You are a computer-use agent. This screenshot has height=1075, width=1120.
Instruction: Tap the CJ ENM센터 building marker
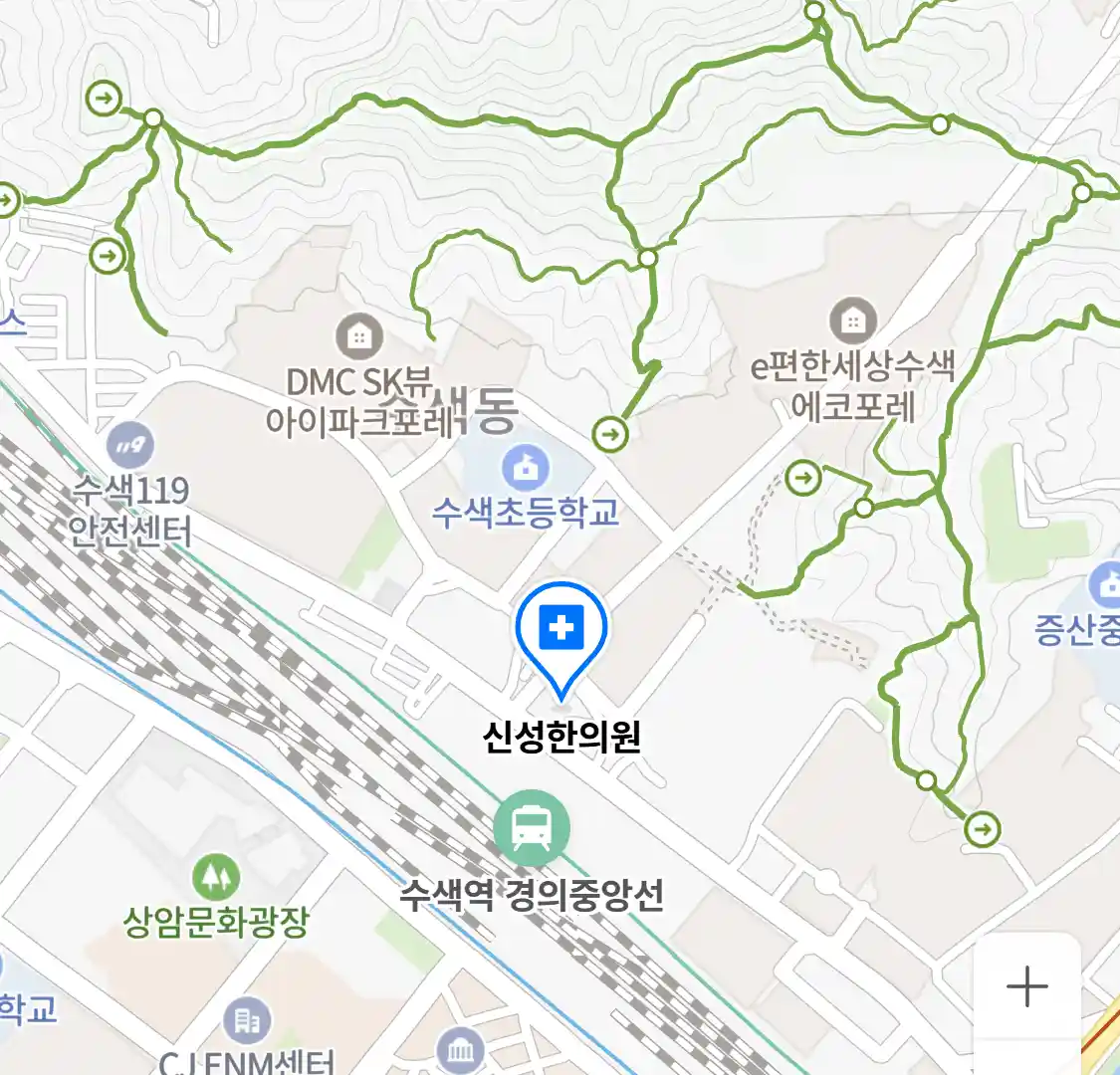[x=246, y=1021]
